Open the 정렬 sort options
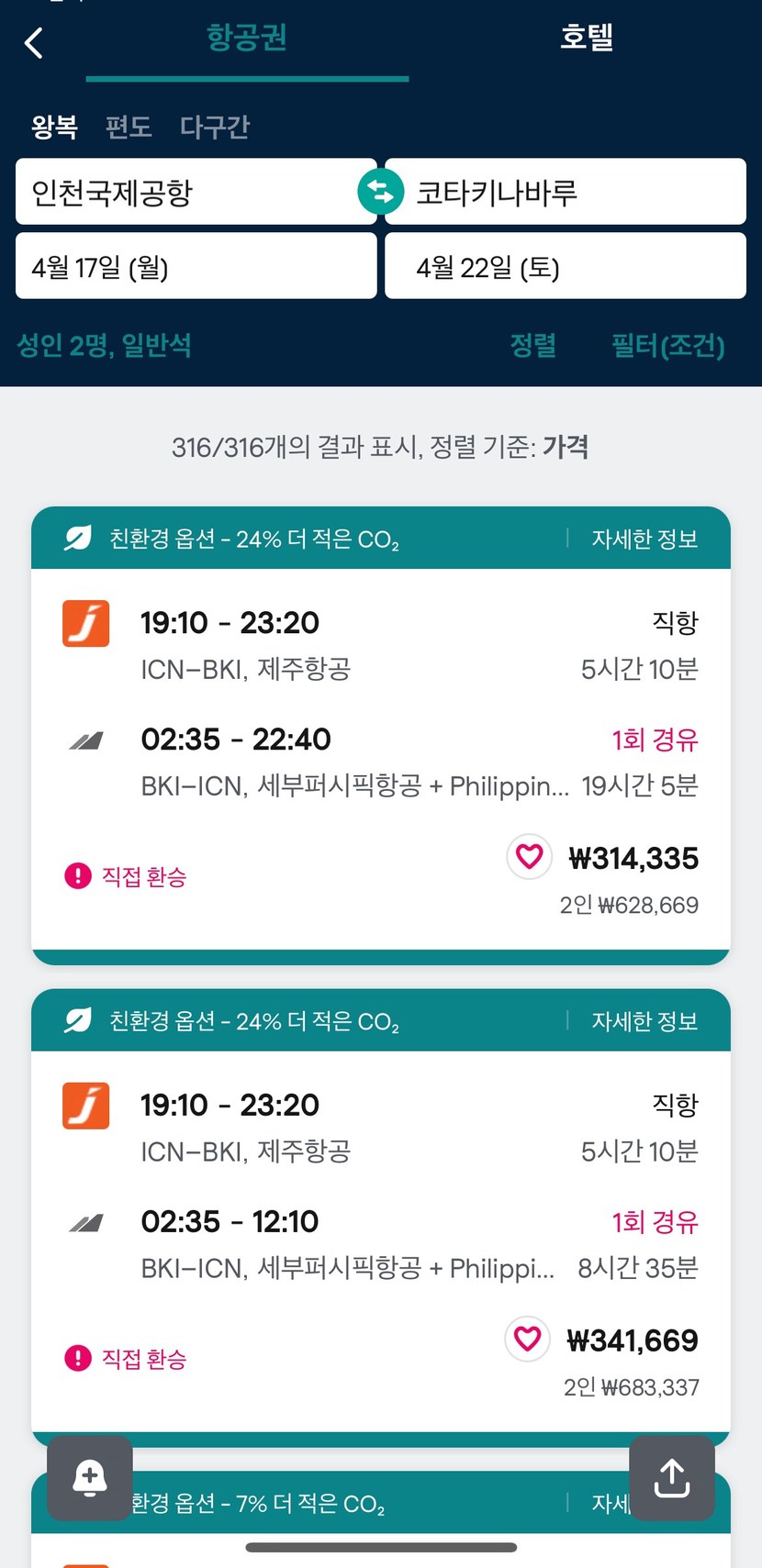This screenshot has width=762, height=1568. coord(532,346)
